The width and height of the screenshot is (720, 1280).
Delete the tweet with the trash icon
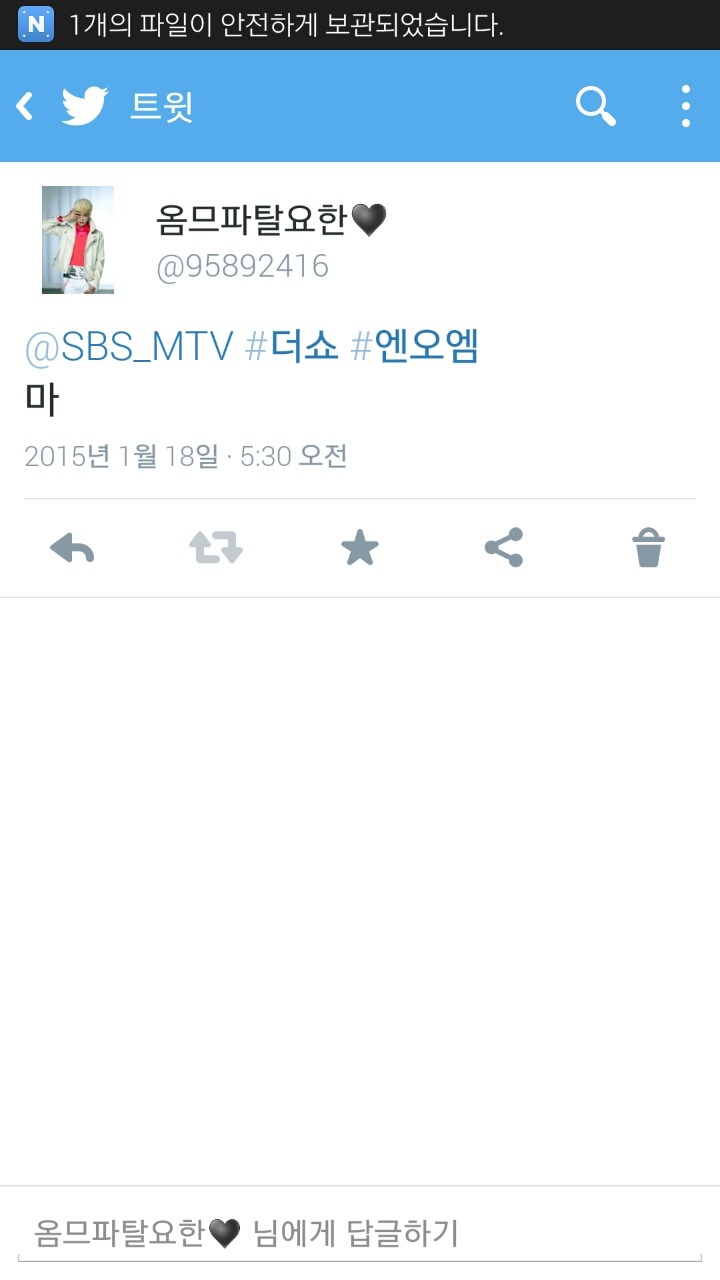pos(648,548)
